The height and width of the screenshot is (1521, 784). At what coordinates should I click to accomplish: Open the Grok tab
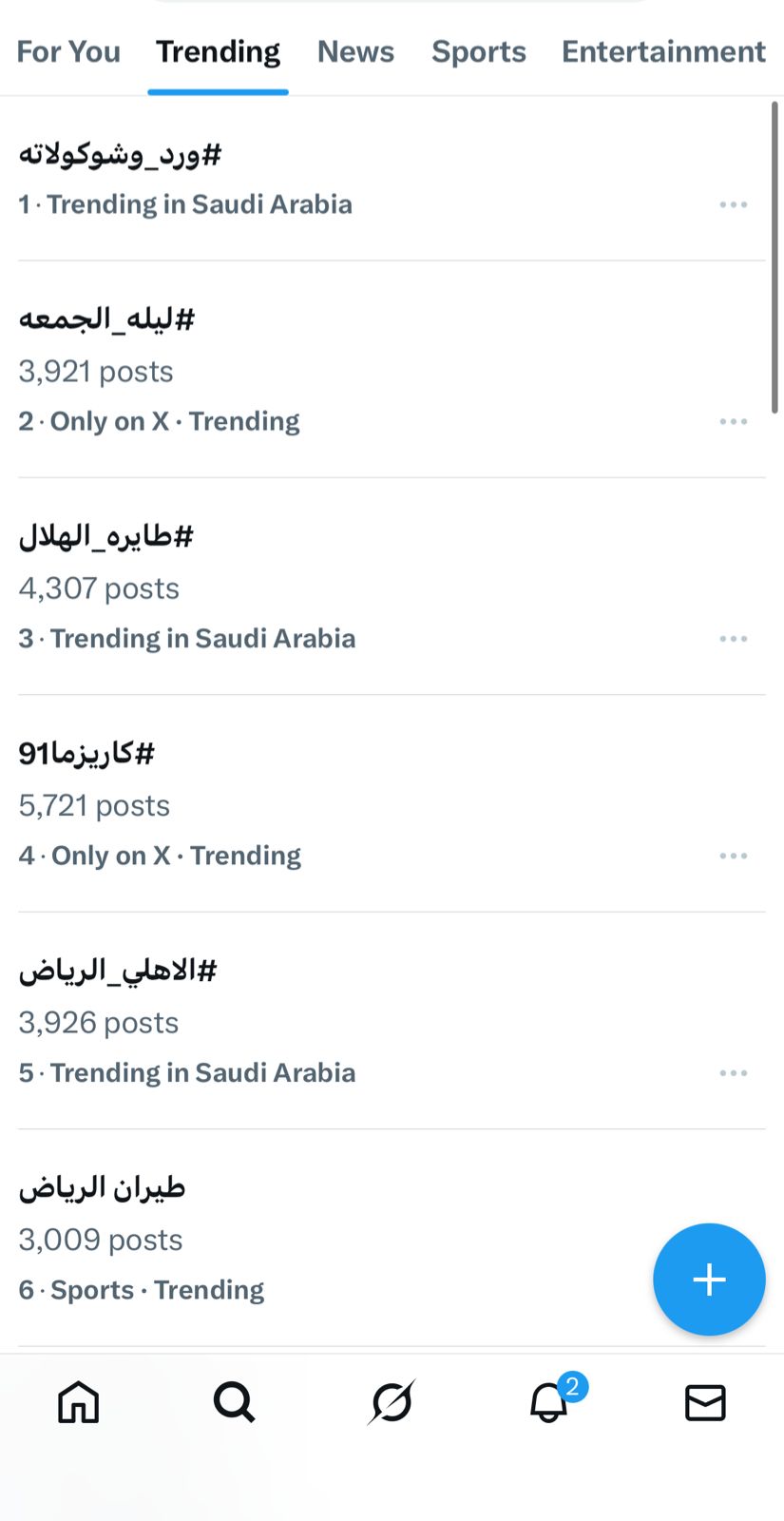(x=392, y=1402)
